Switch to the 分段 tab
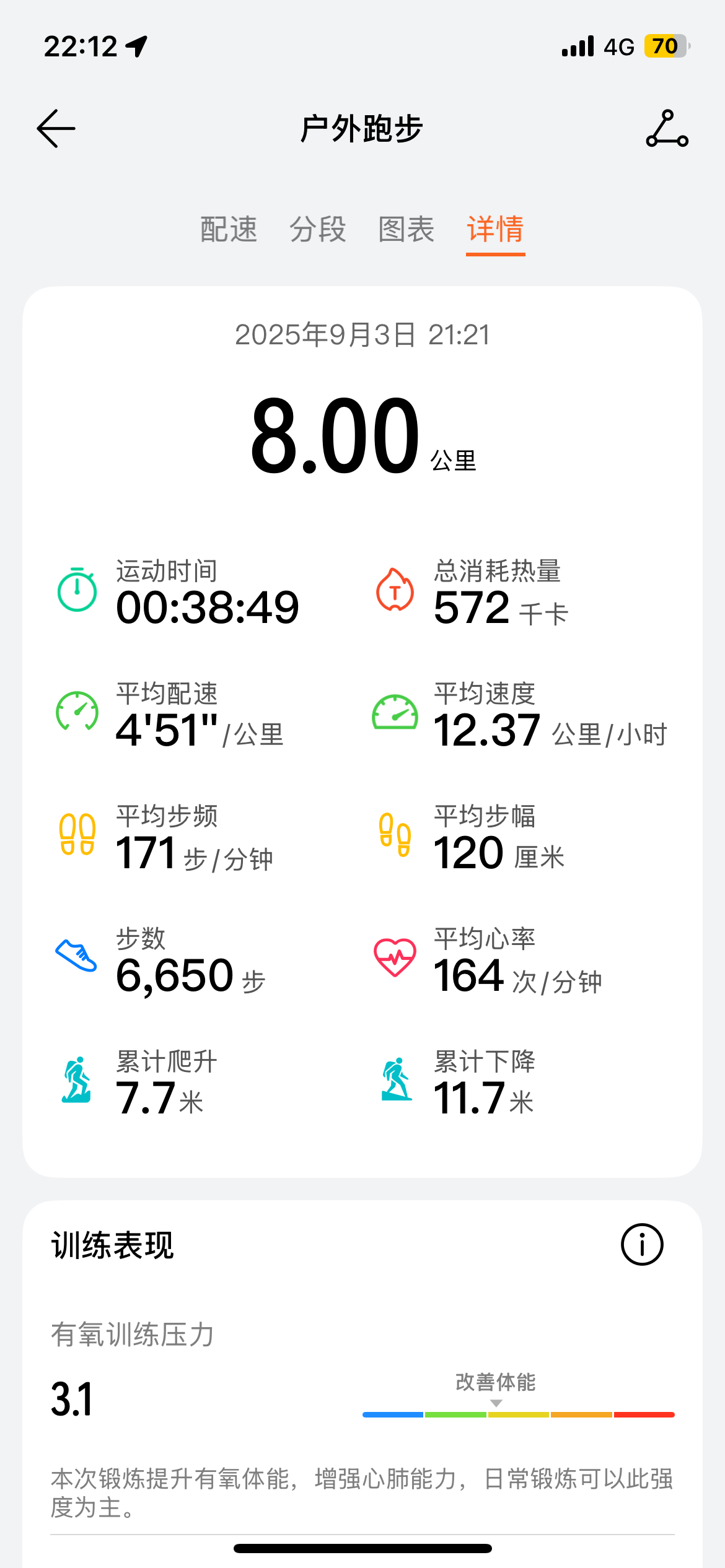The height and width of the screenshot is (1568, 725). [x=317, y=229]
